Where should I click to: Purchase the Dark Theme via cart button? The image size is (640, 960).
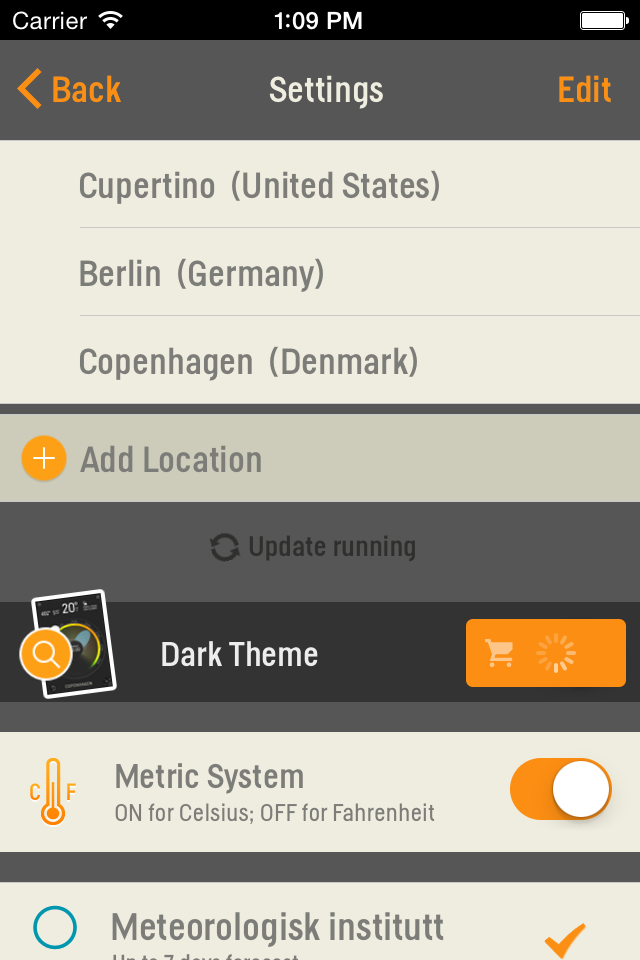pyautogui.click(x=545, y=653)
